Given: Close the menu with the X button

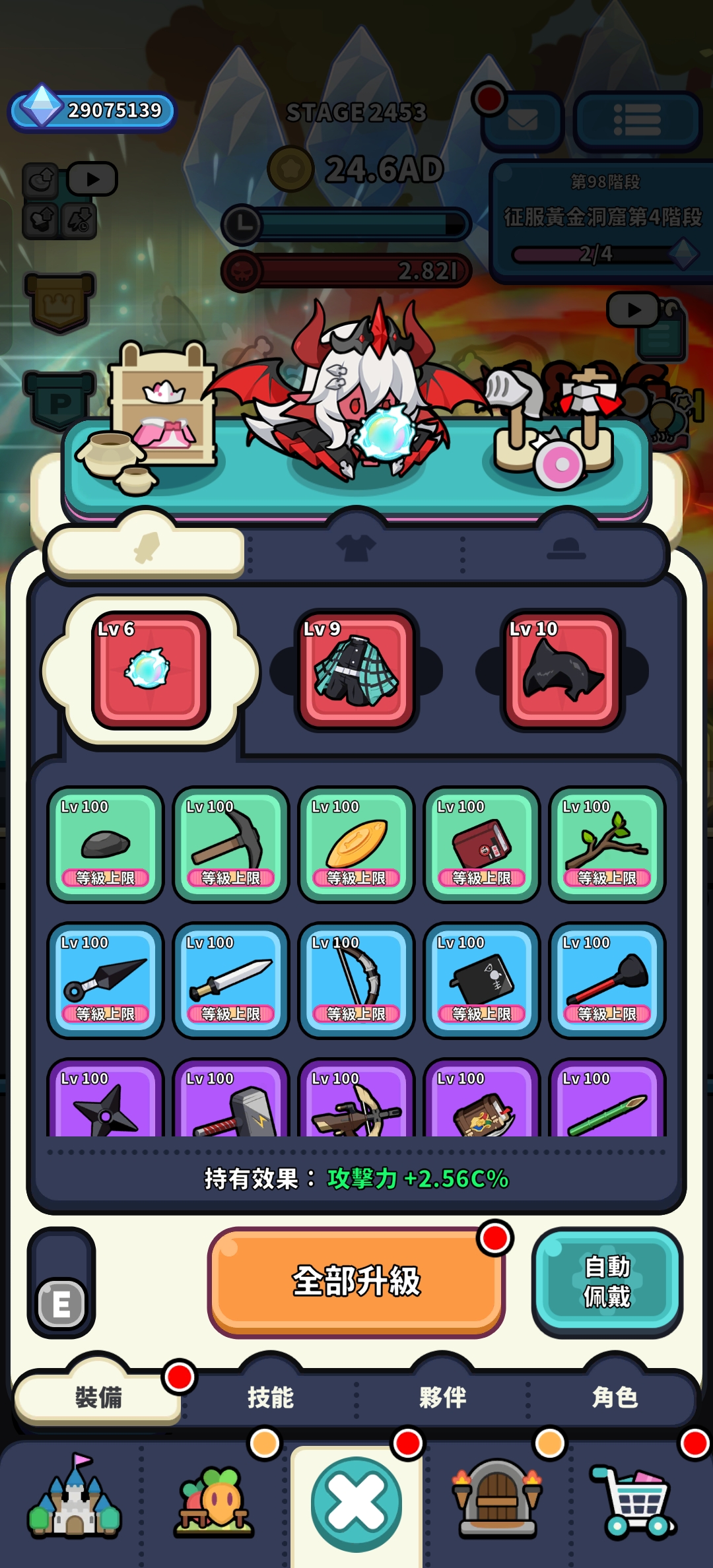Looking at the screenshot, I should 356,1503.
